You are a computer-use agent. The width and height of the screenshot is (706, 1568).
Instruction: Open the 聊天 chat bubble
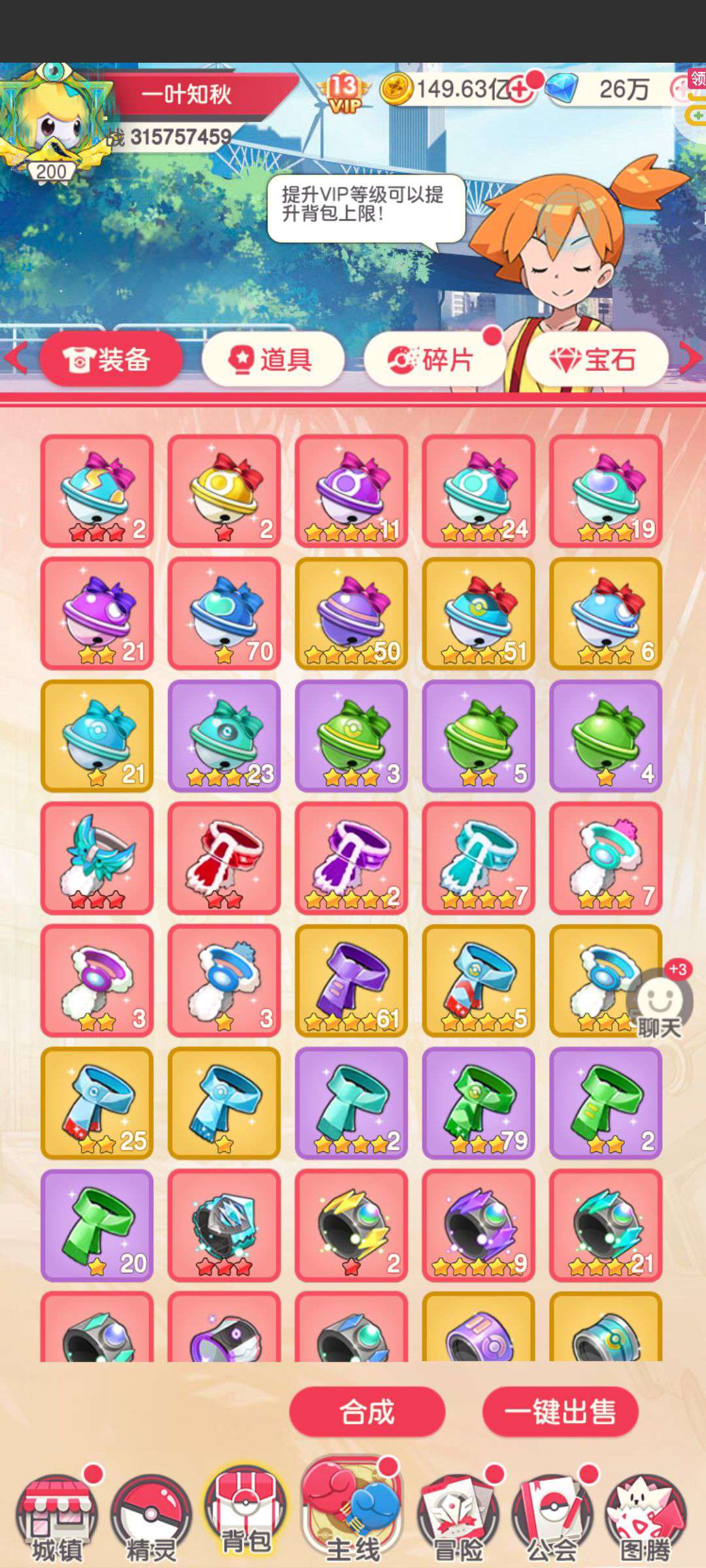coord(659,1006)
